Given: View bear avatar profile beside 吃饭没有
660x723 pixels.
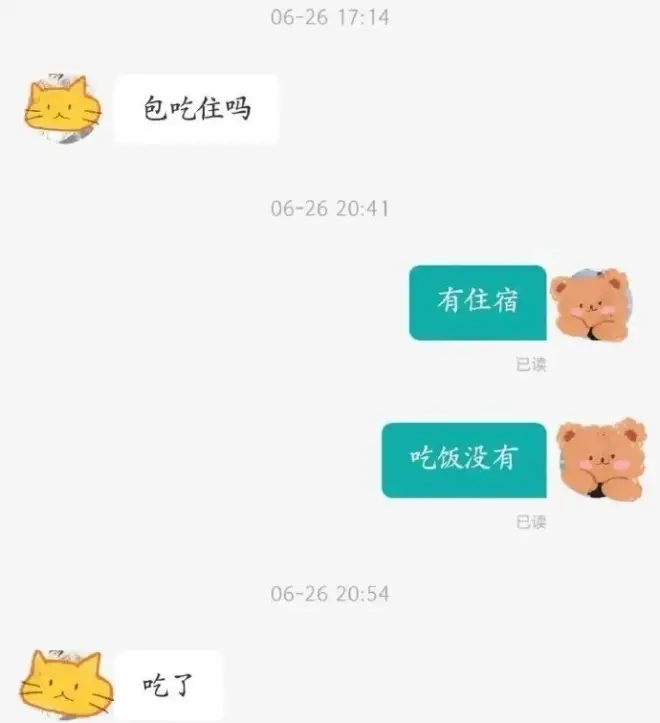Looking at the screenshot, I should coord(599,458).
